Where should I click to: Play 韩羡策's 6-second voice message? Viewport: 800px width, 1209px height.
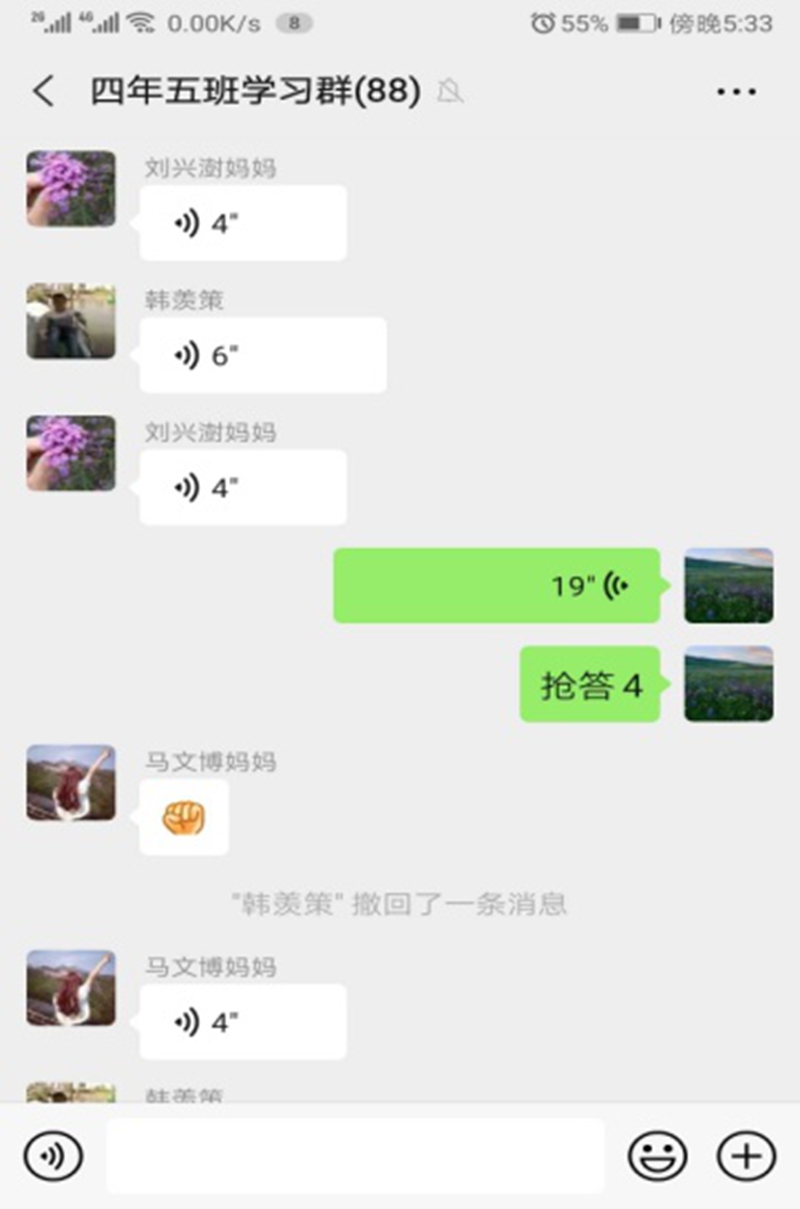tap(262, 355)
